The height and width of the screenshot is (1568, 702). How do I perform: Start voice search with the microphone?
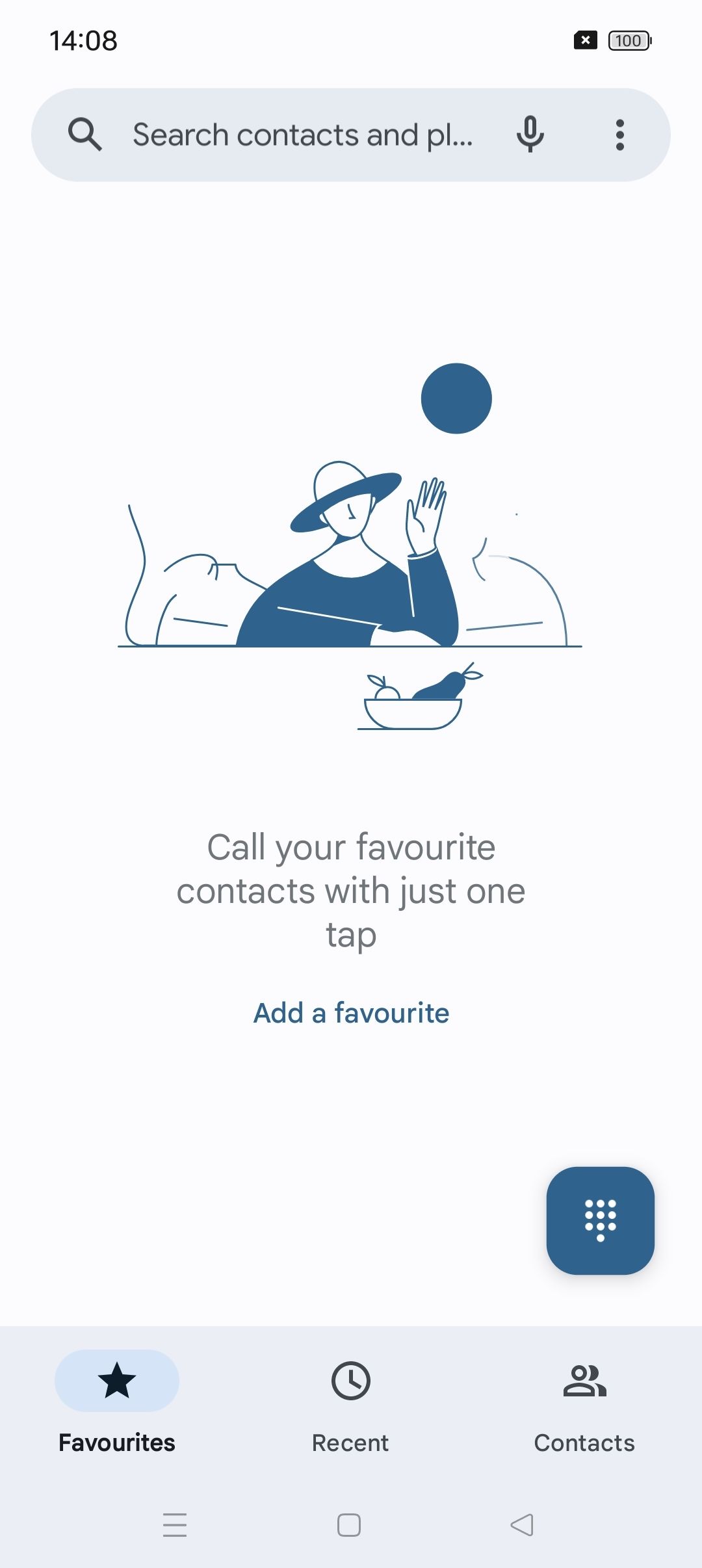tap(530, 135)
